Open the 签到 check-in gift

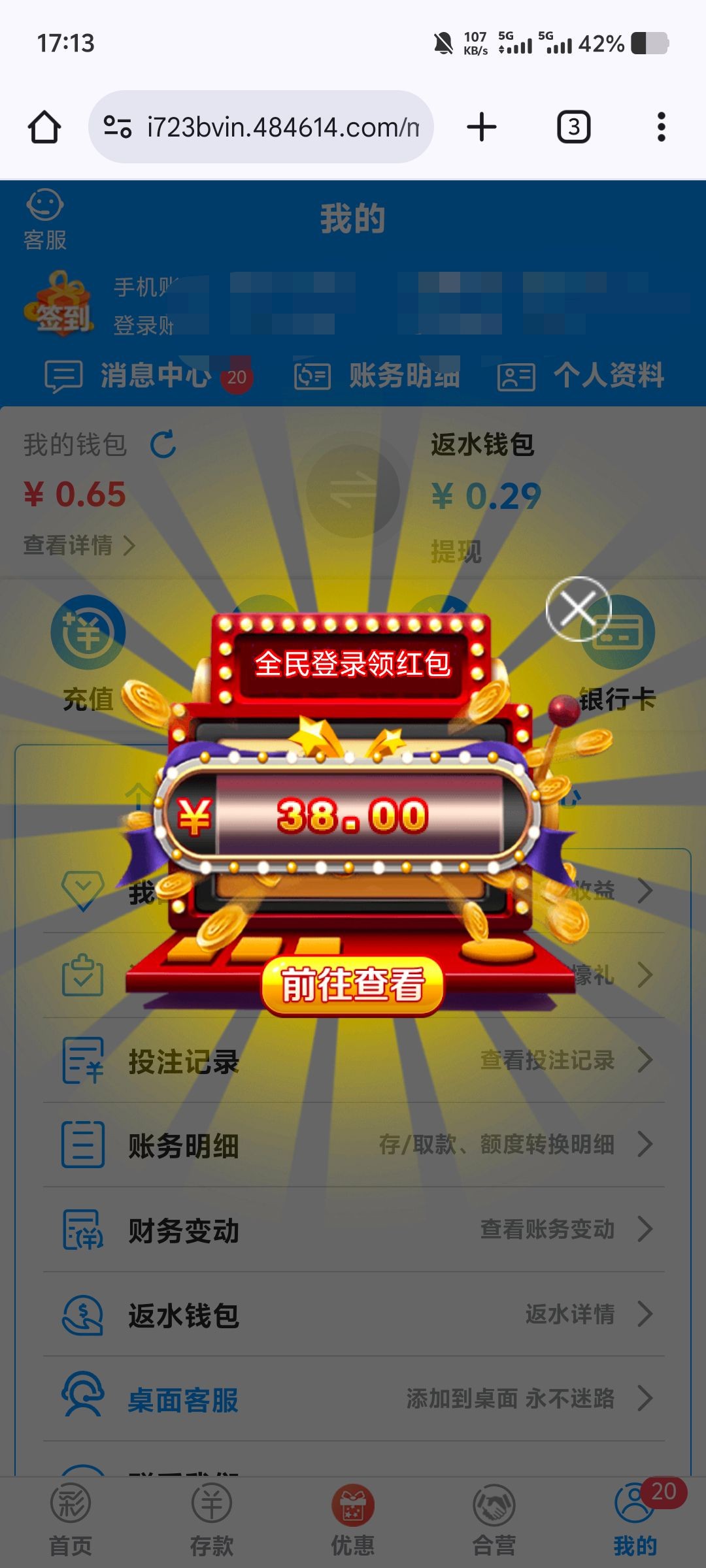click(59, 305)
